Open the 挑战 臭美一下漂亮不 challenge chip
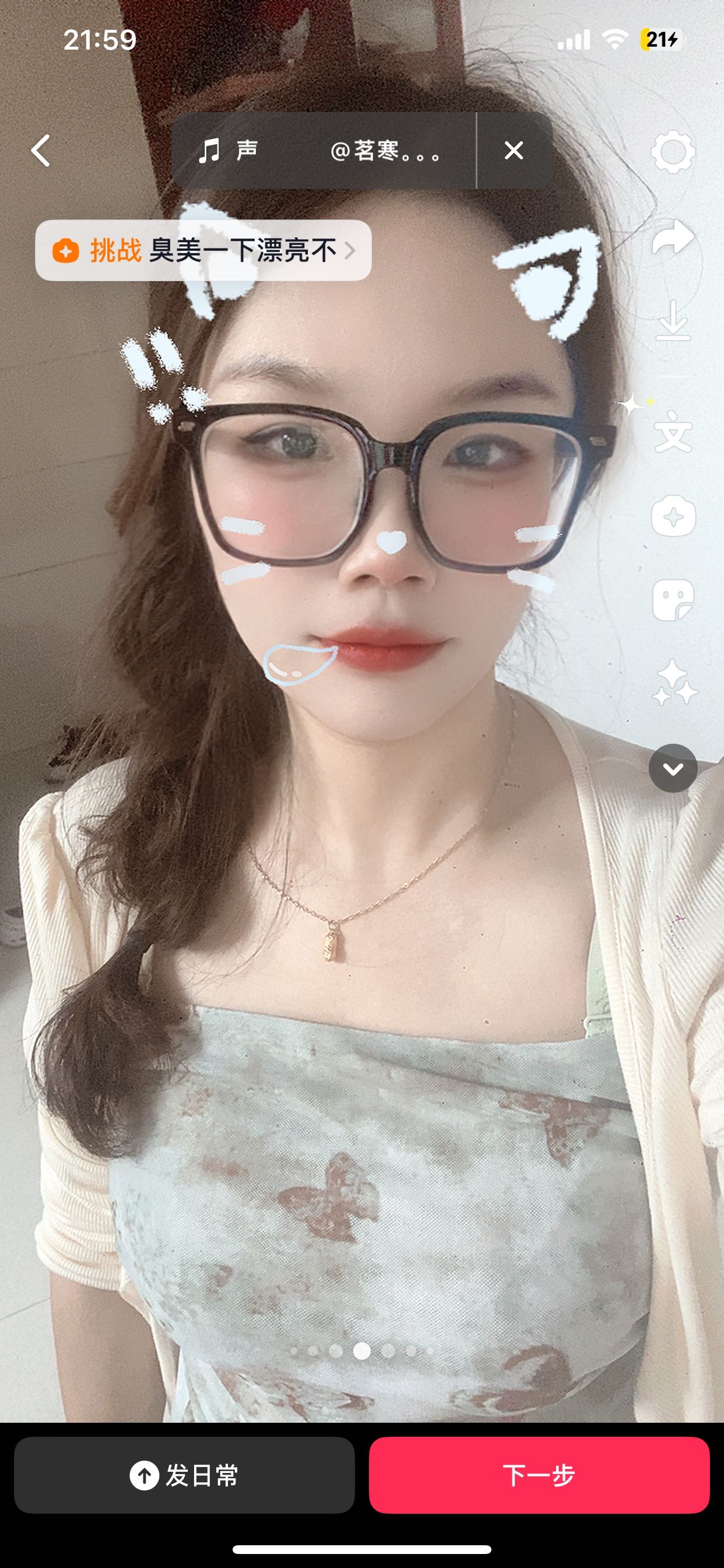Image resolution: width=724 pixels, height=1568 pixels. pyautogui.click(x=203, y=250)
